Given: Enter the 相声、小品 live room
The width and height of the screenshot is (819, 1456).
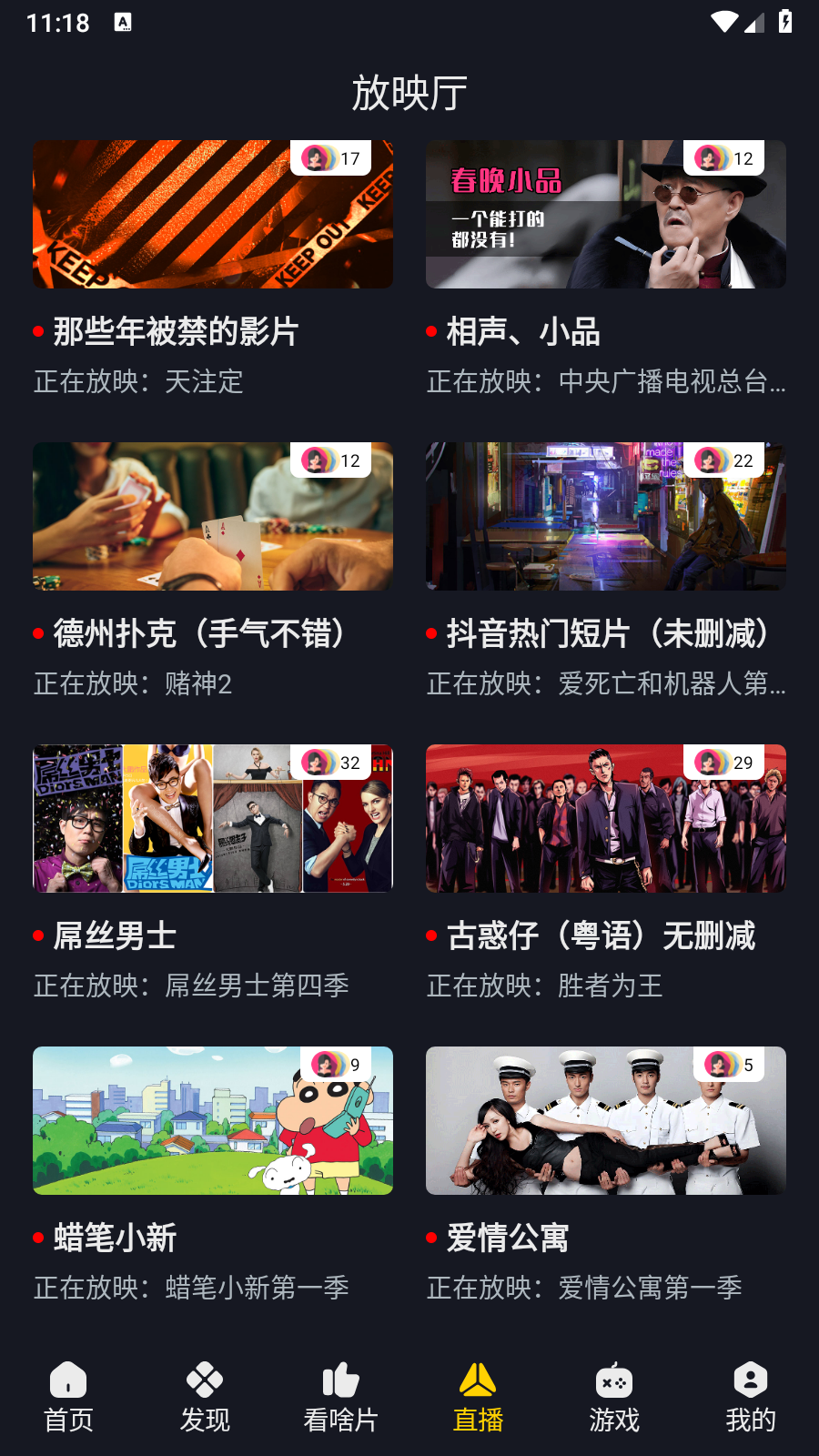Looking at the screenshot, I should [x=605, y=214].
